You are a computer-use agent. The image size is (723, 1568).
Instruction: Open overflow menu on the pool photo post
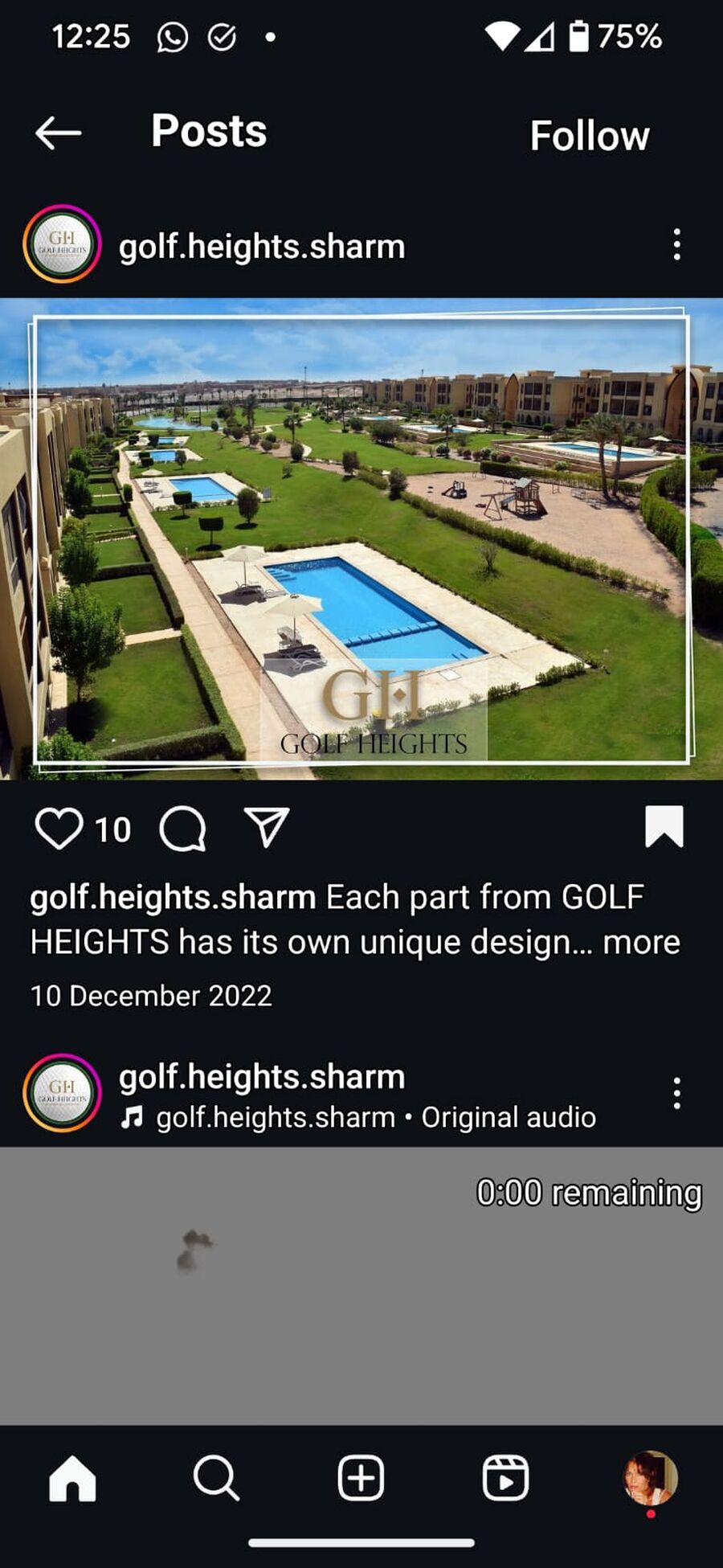coord(676,244)
